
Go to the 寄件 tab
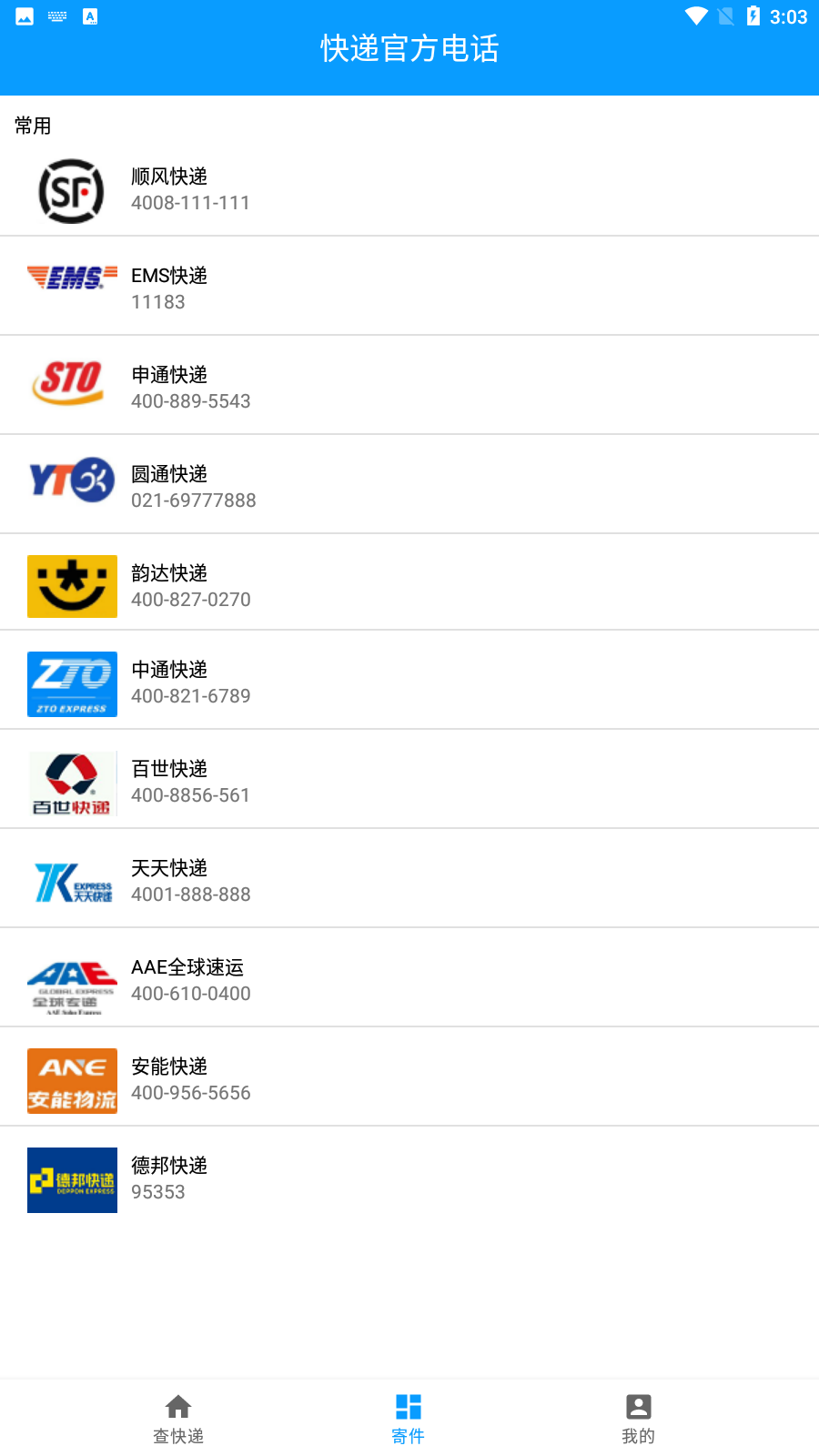[x=409, y=1418]
